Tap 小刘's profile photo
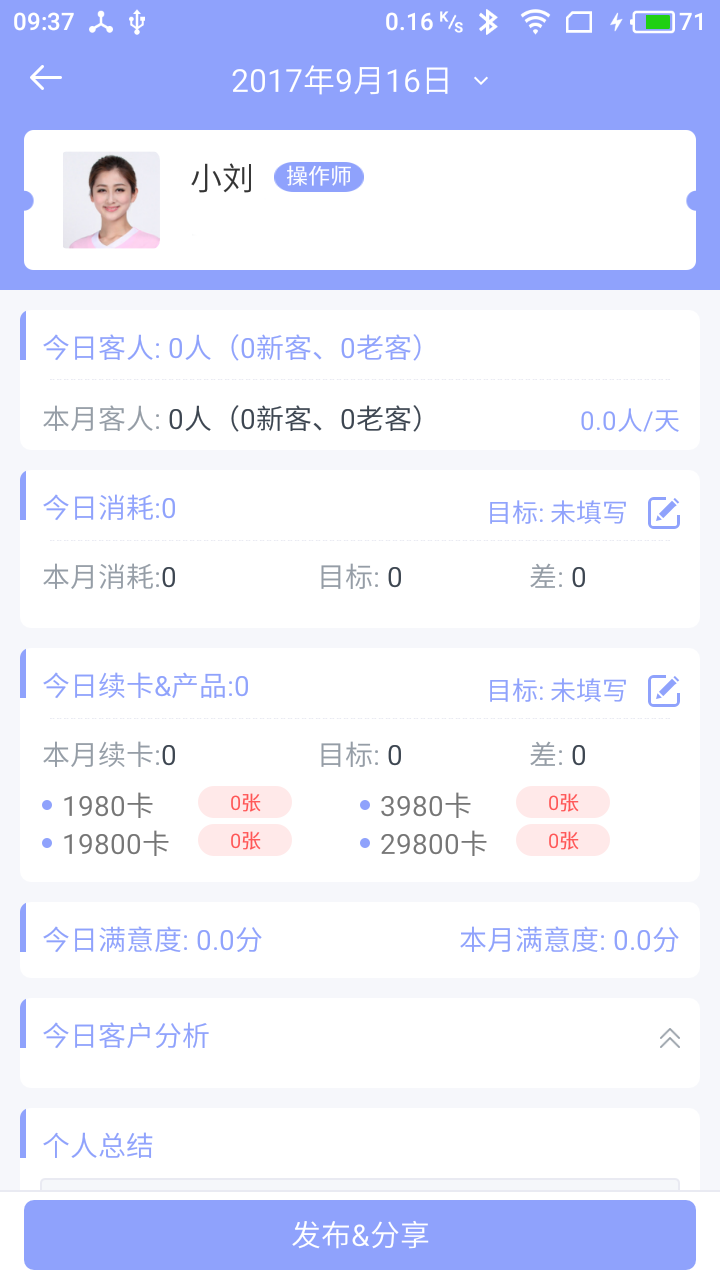The height and width of the screenshot is (1280, 720). pos(111,199)
